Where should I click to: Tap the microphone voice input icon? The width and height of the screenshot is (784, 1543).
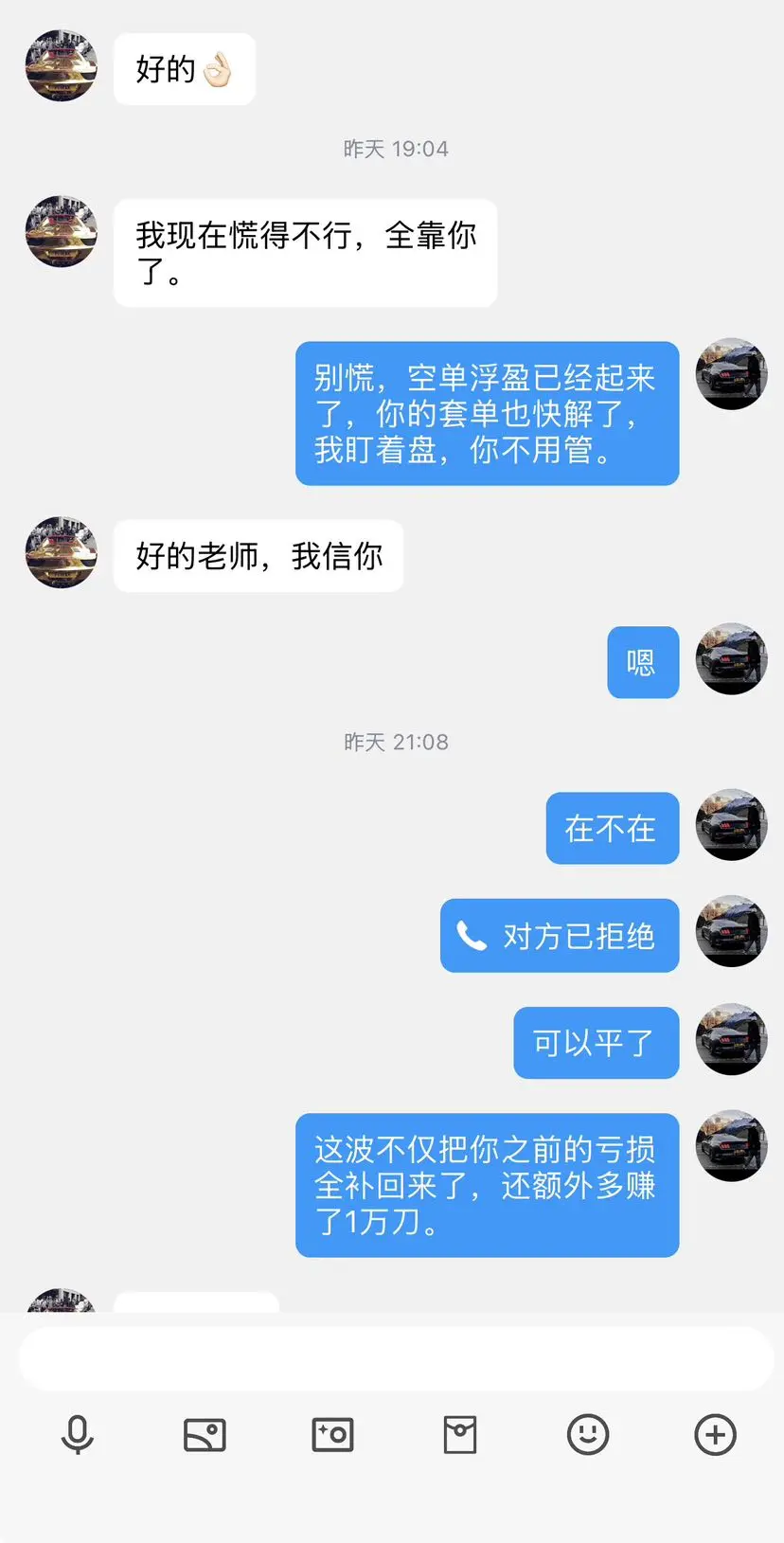80,1435
